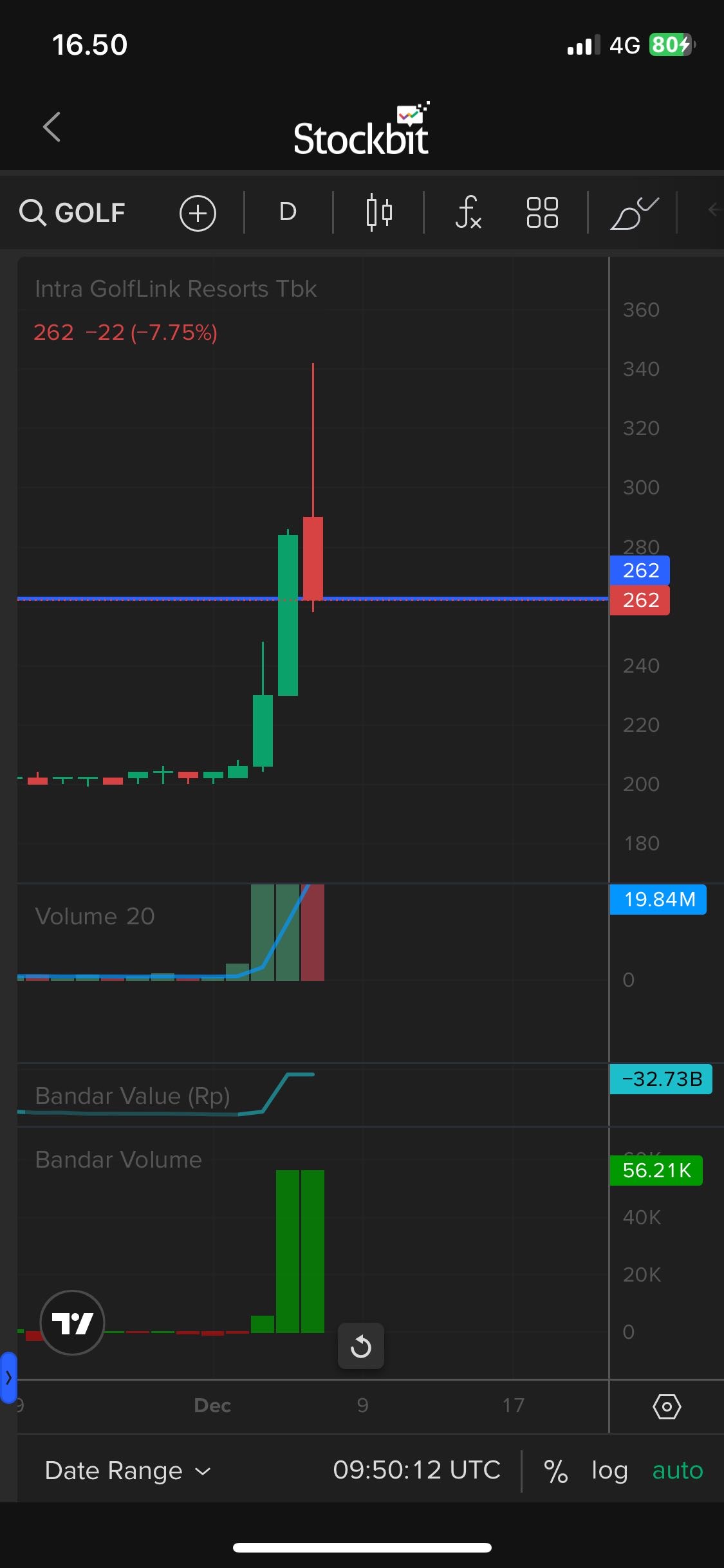
Task: Go back from the chart screen
Action: point(52,127)
